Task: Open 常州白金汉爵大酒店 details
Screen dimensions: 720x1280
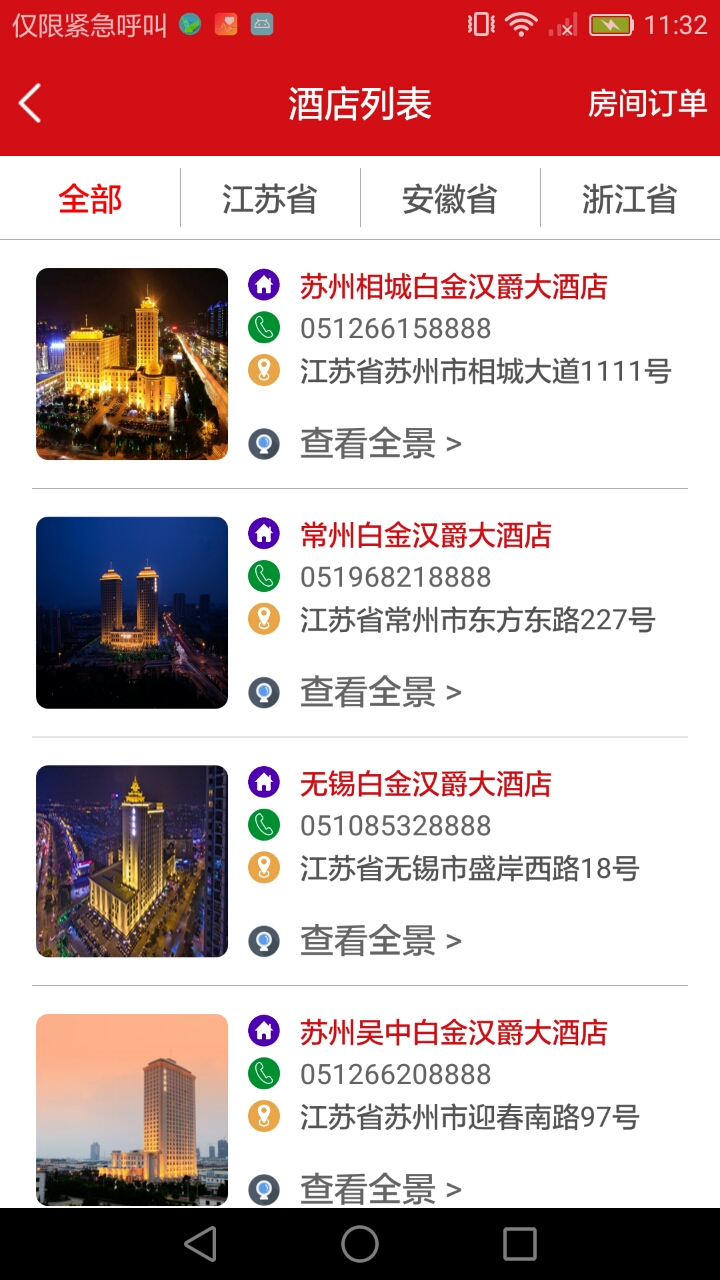Action: (426, 535)
